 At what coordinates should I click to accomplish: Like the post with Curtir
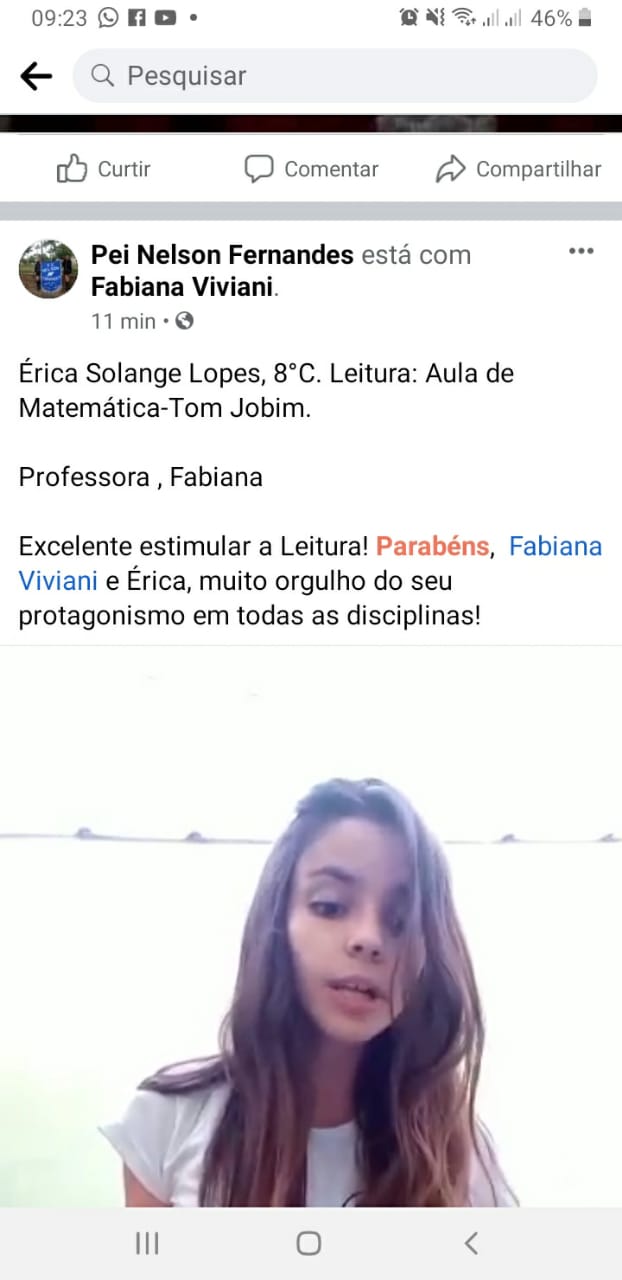(104, 169)
